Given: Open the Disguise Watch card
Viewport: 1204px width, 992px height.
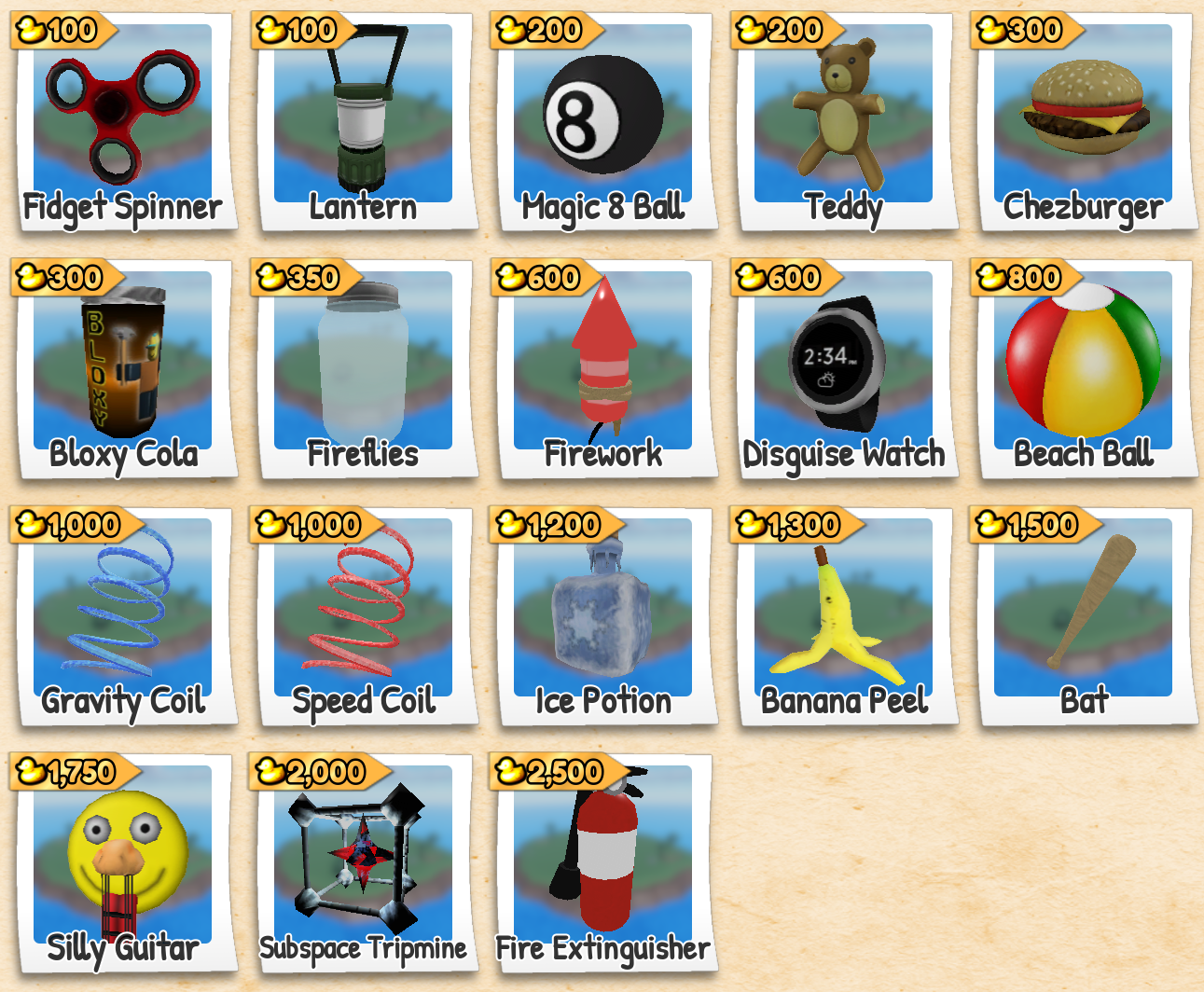Looking at the screenshot, I should tap(843, 368).
